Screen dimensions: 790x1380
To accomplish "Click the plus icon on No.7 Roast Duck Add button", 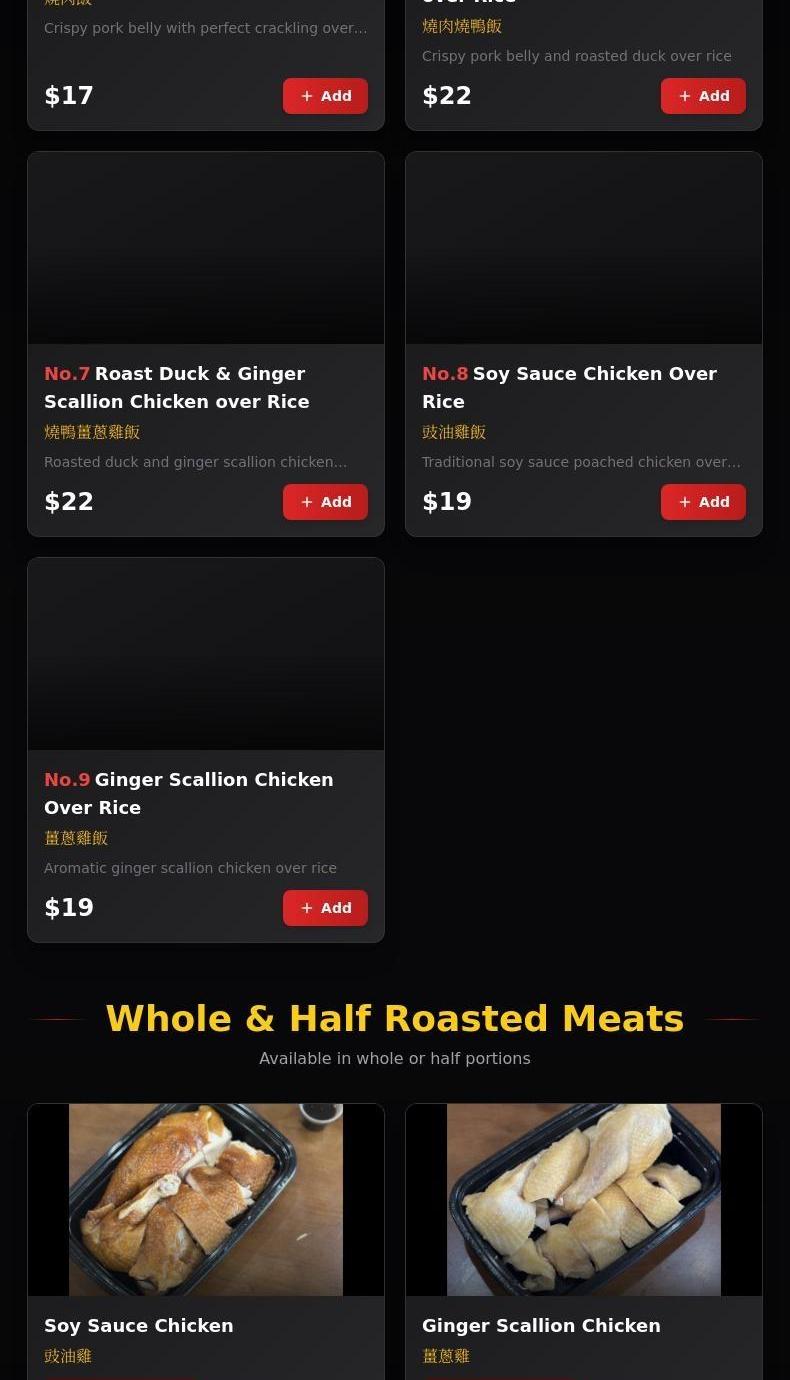I will click(307, 501).
